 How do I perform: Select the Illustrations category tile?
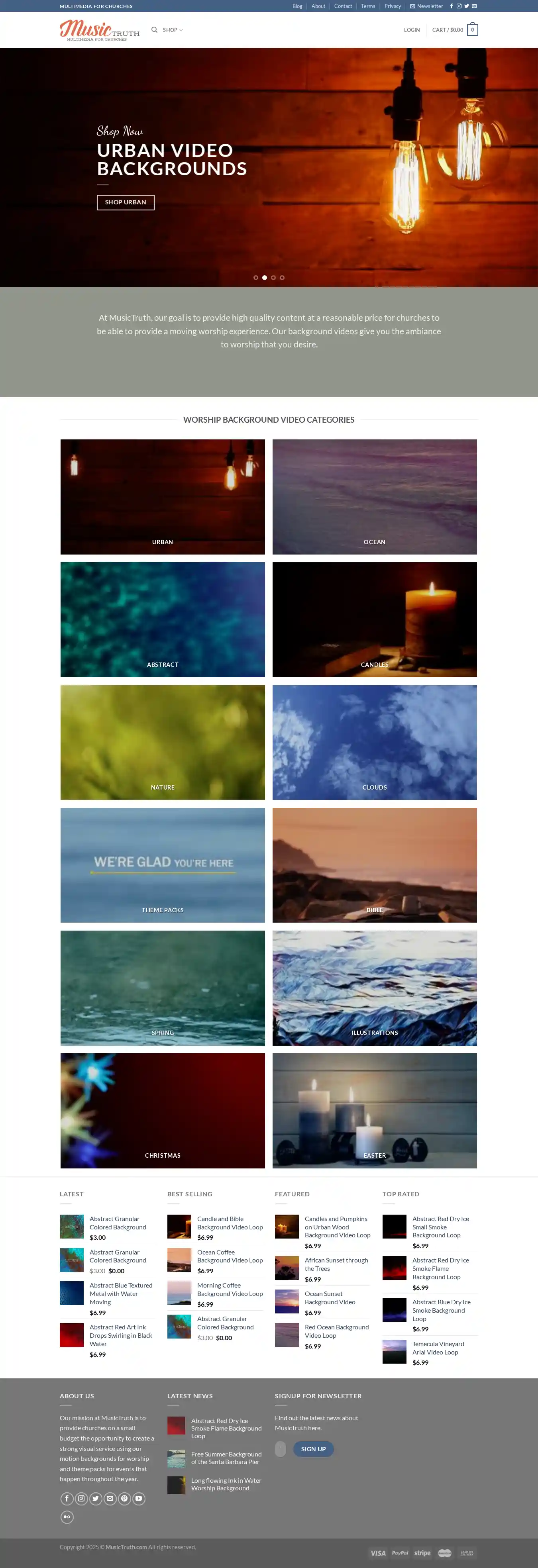(x=374, y=987)
